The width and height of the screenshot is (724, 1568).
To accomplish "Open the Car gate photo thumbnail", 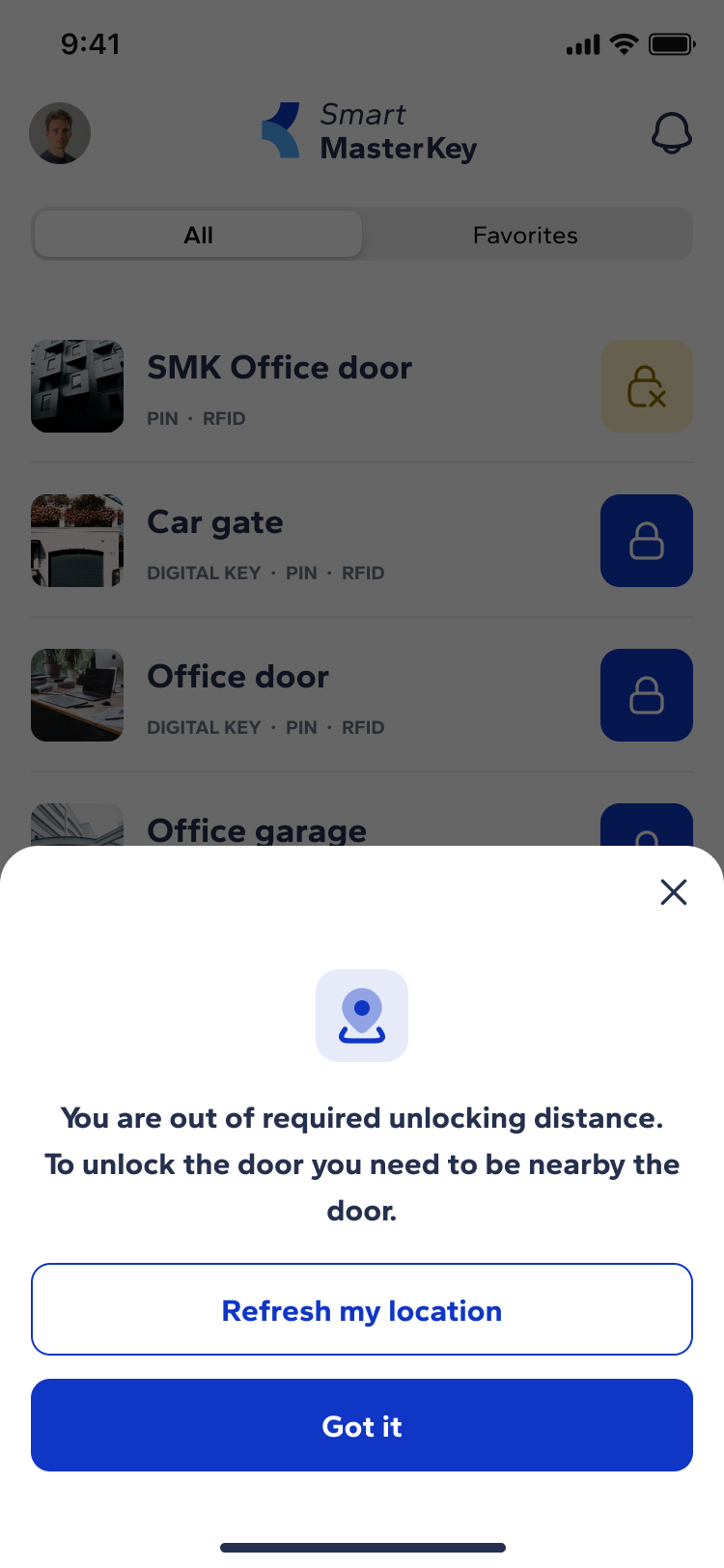I will [x=77, y=541].
